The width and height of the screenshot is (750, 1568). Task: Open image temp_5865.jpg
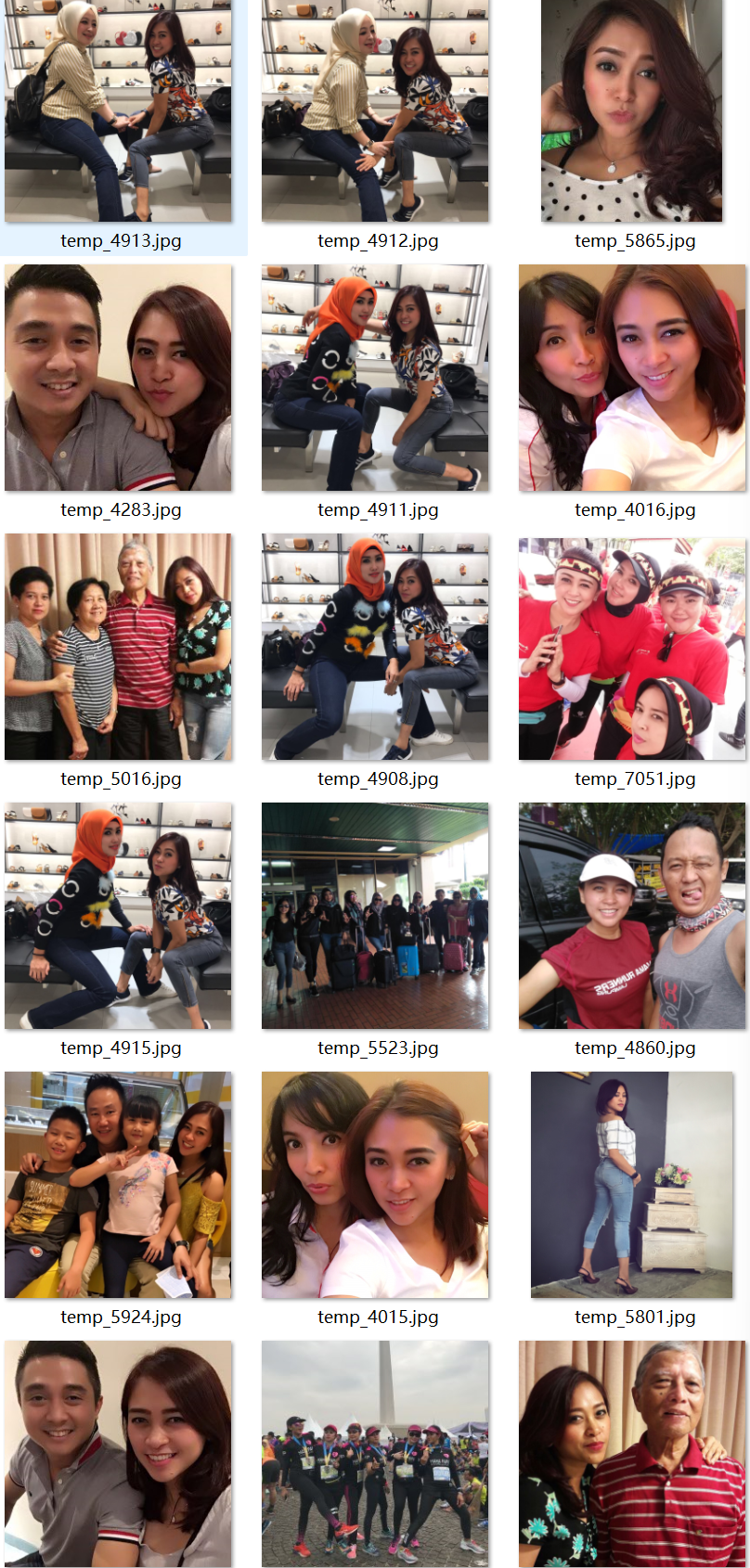click(x=632, y=111)
